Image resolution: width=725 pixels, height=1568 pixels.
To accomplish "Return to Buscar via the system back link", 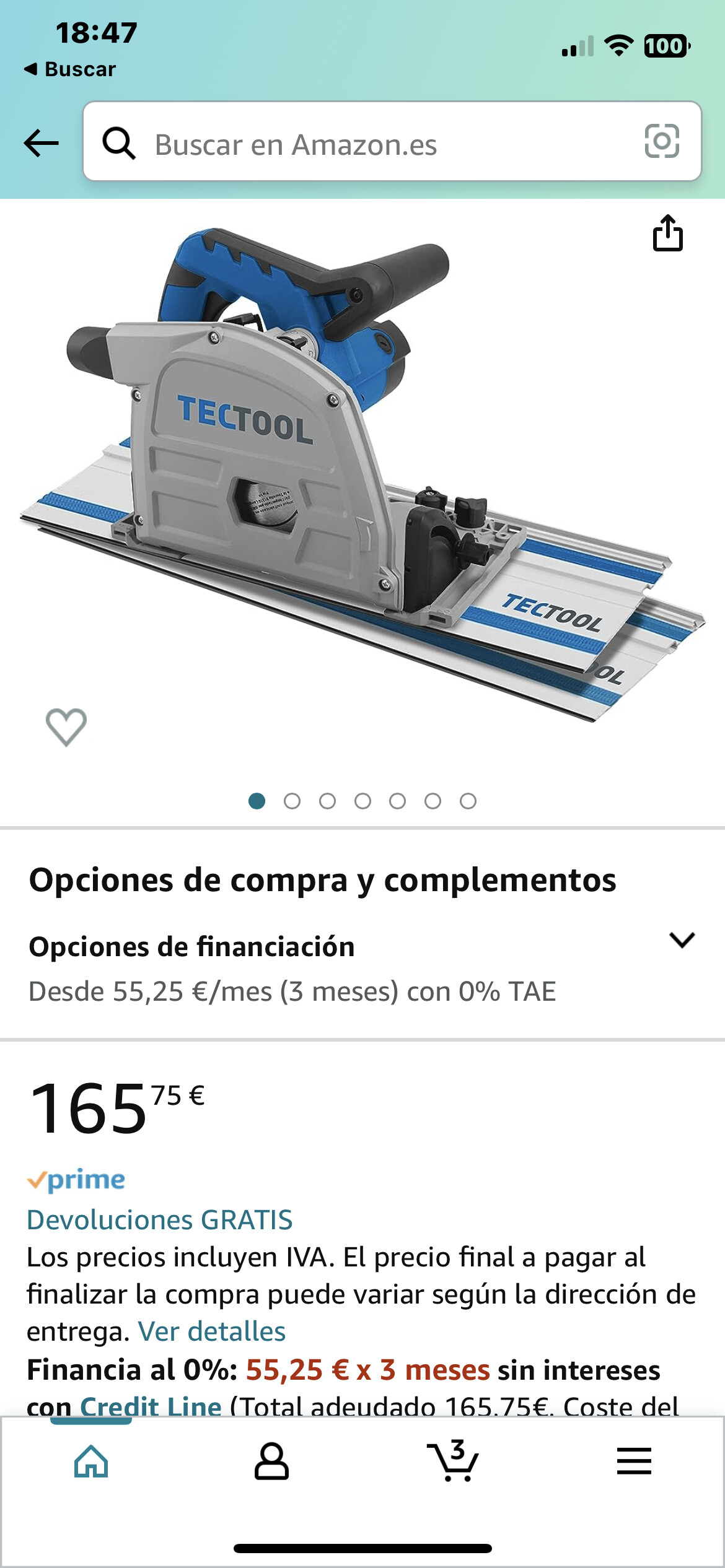I will point(70,69).
